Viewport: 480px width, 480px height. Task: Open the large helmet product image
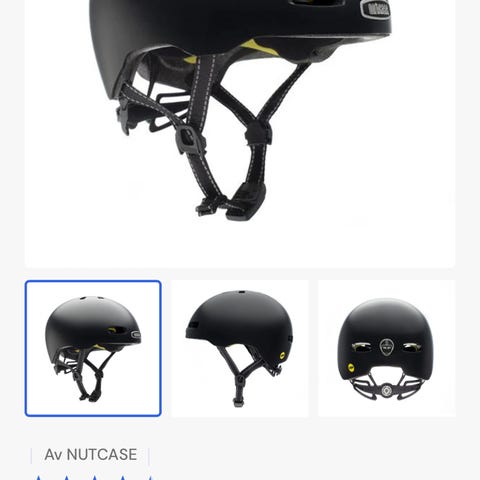point(240,133)
